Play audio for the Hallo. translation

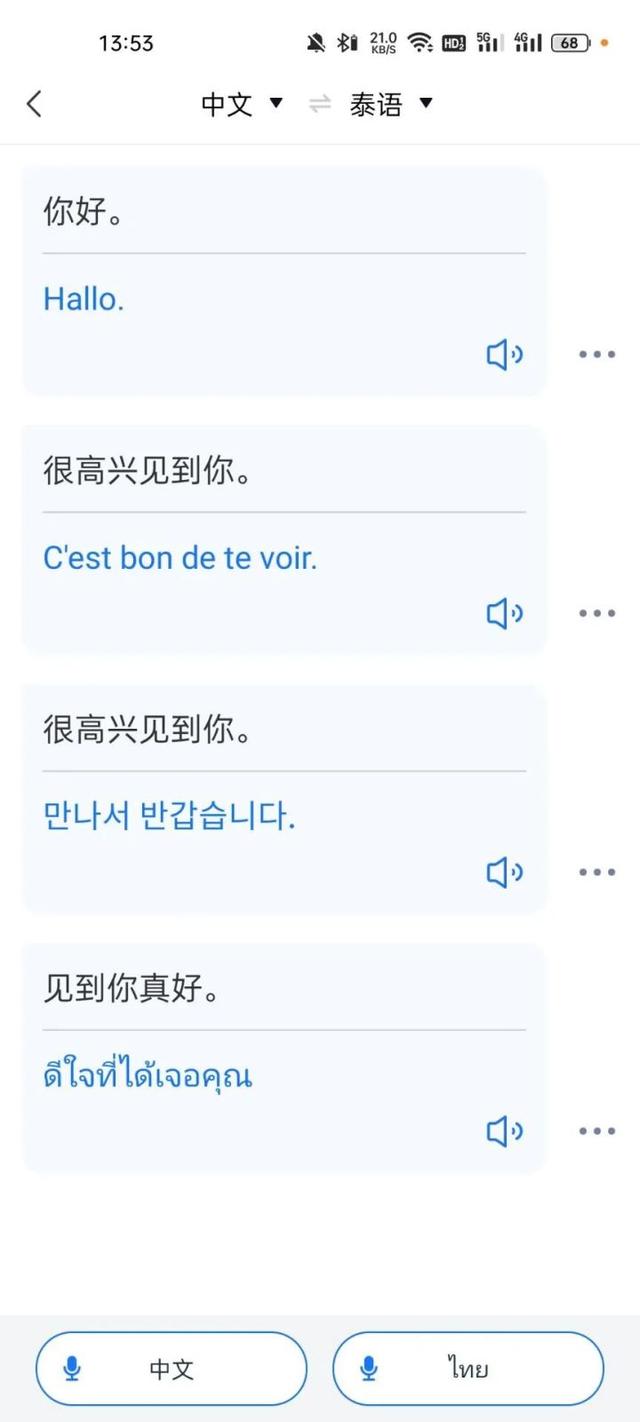coord(505,354)
